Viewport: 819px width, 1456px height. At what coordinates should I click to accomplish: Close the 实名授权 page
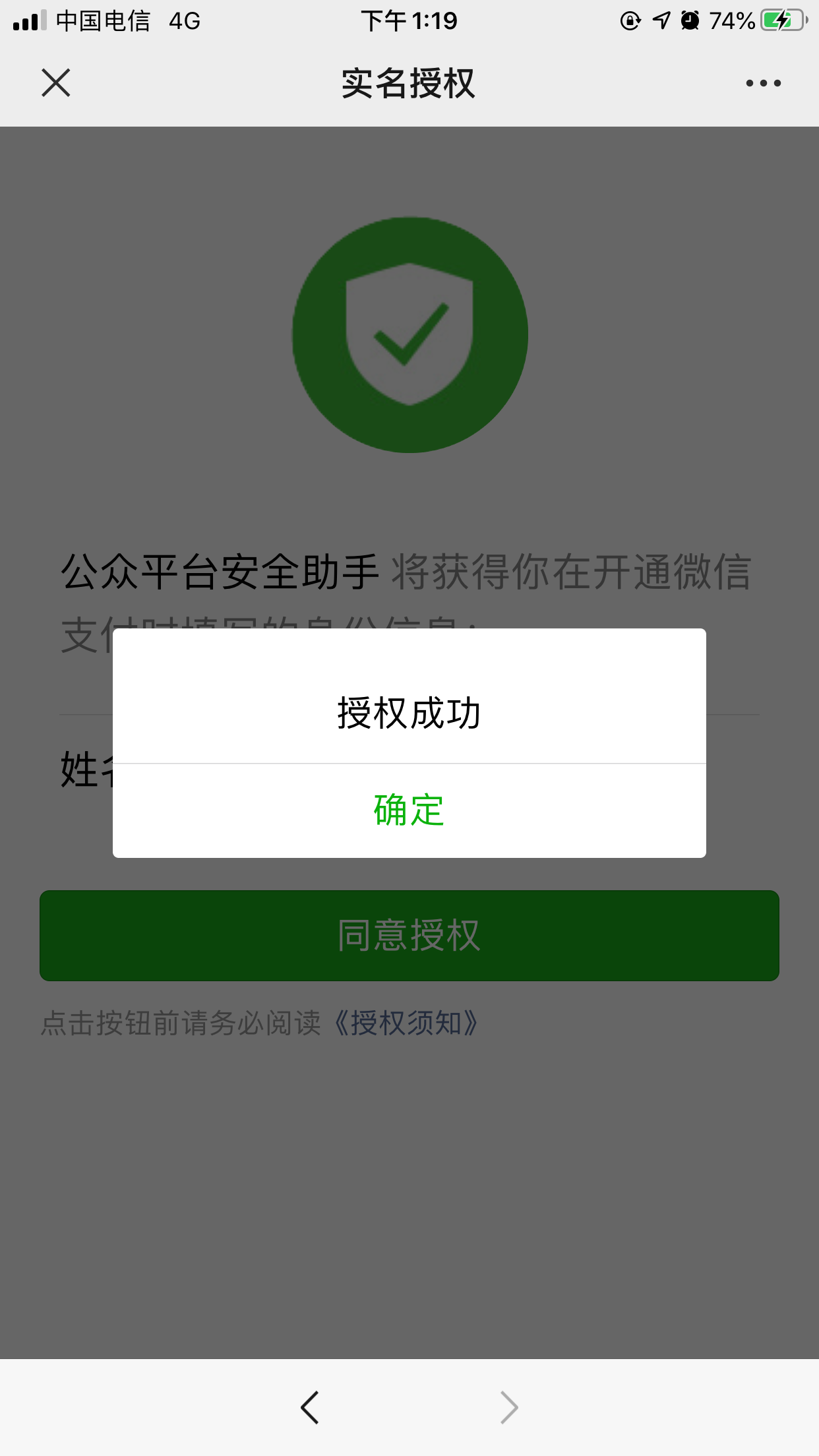pyautogui.click(x=56, y=83)
